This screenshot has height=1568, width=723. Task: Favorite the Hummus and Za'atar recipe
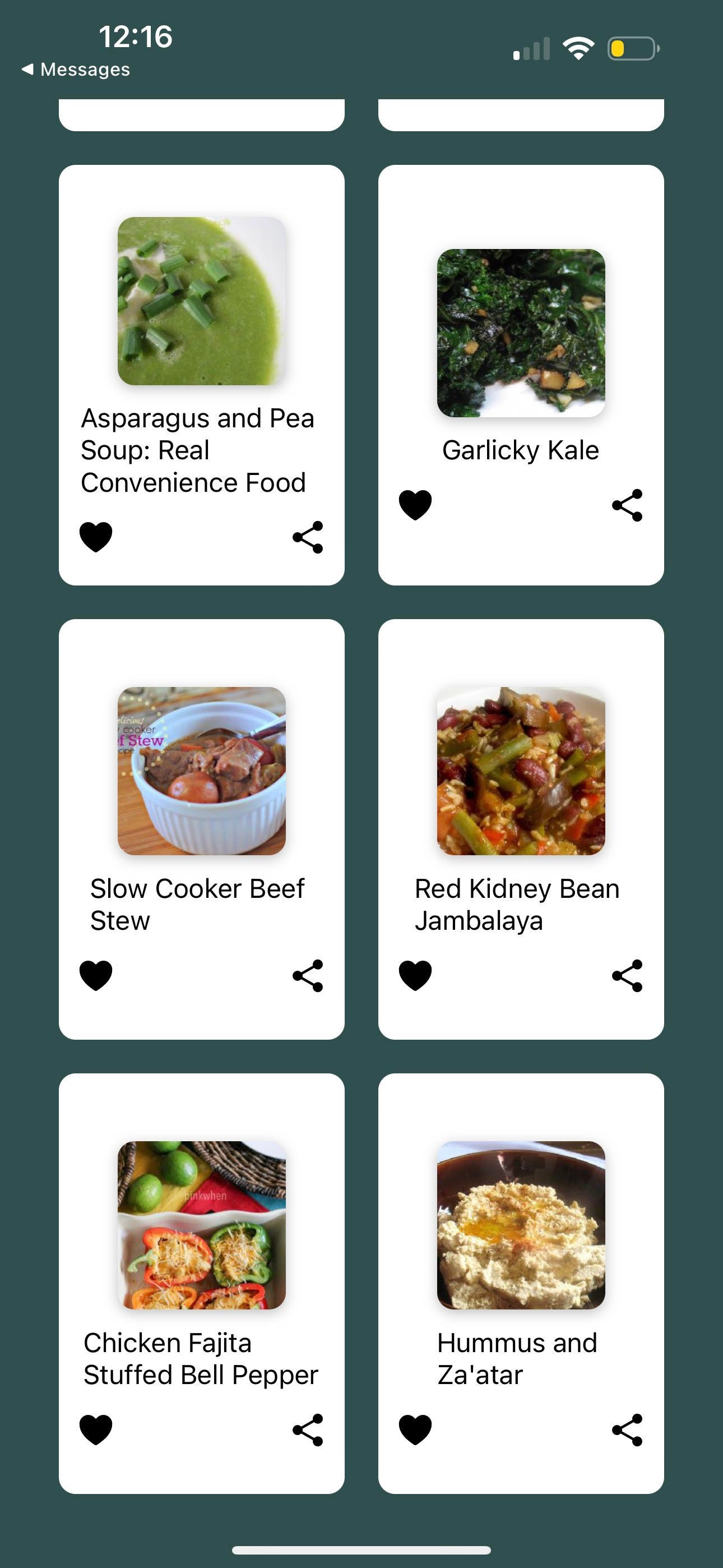(x=415, y=1429)
